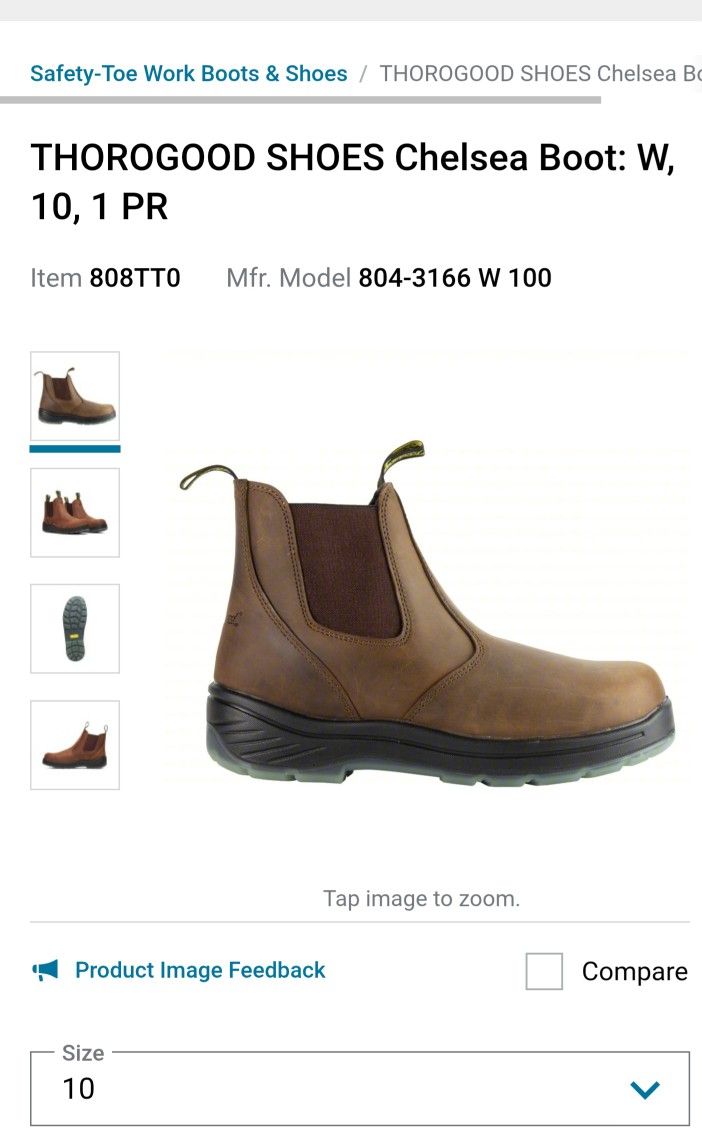Open THOROGOOD SHOES Chelsea Boot breadcrumb
Image resolution: width=702 pixels, height=1137 pixels.
[x=540, y=74]
